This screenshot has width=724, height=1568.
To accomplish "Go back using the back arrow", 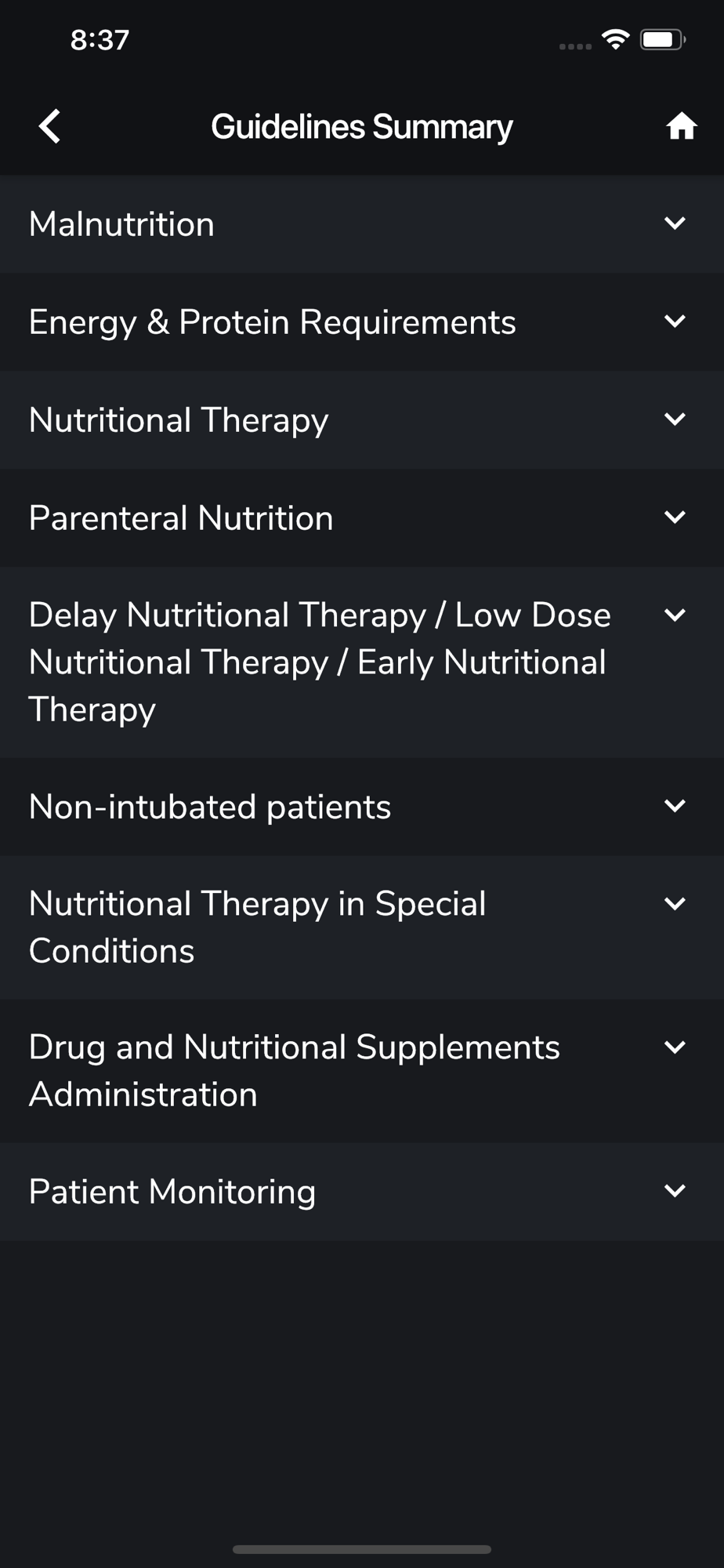I will click(x=49, y=126).
